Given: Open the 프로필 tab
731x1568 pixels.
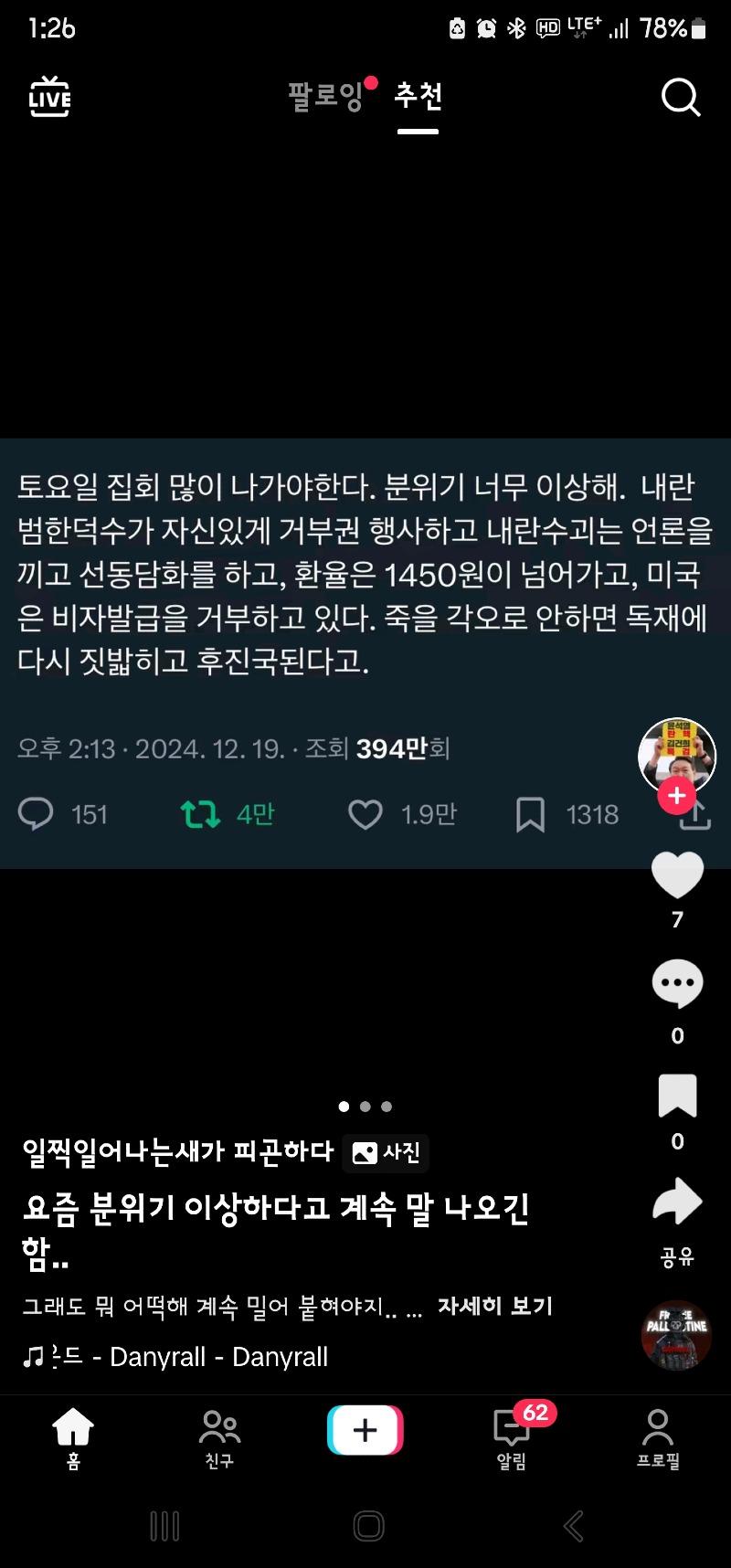Looking at the screenshot, I should (658, 1436).
